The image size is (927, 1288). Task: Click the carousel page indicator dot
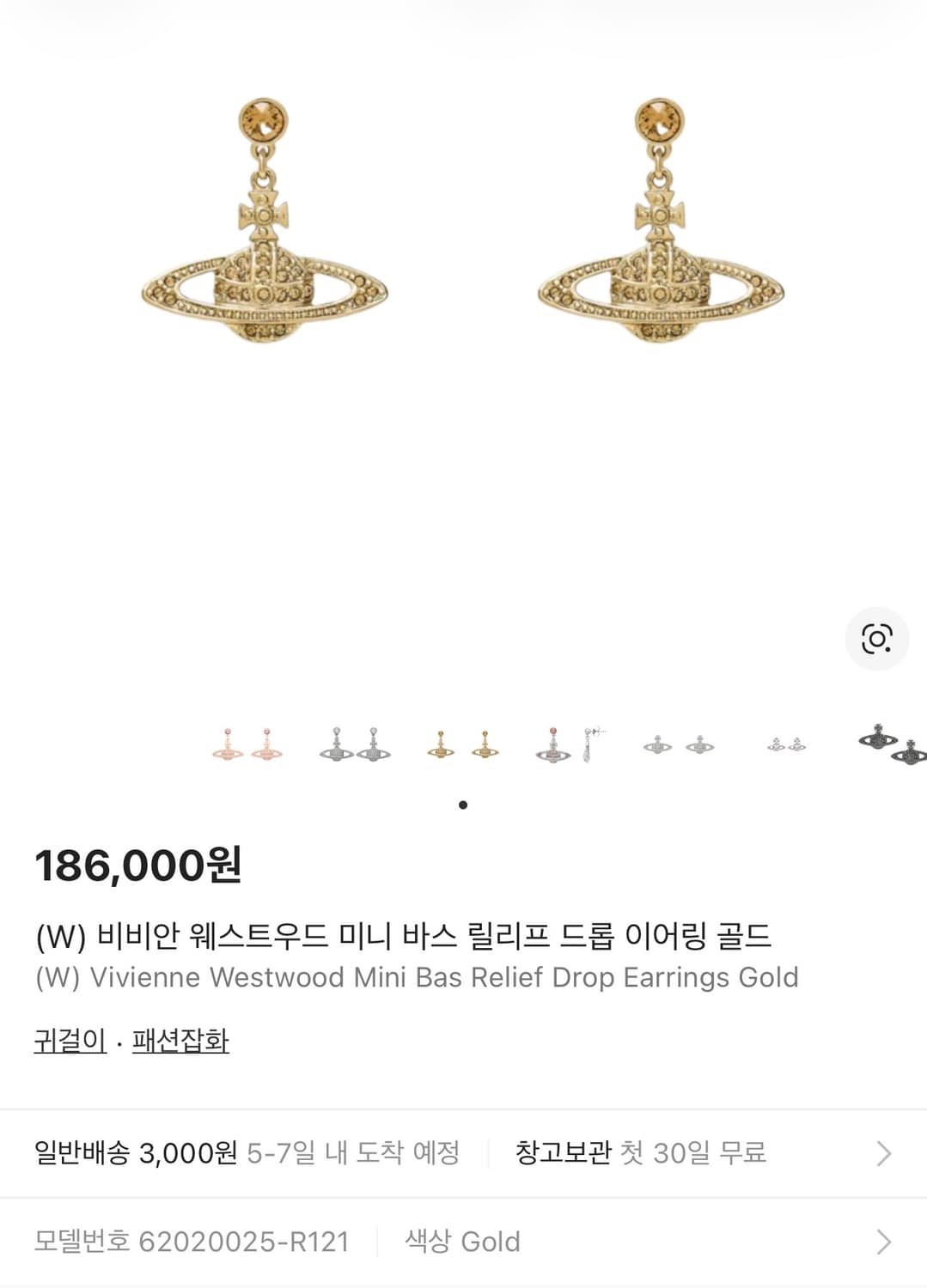[x=464, y=805]
